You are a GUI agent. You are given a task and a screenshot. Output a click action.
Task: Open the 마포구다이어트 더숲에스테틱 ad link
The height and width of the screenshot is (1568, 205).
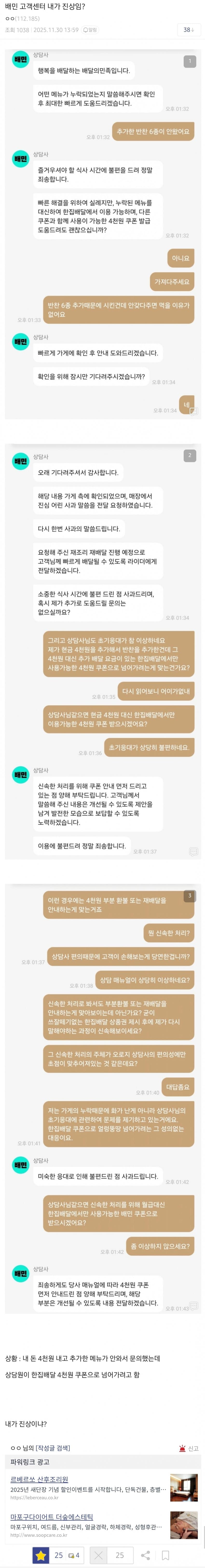tap(51, 1517)
